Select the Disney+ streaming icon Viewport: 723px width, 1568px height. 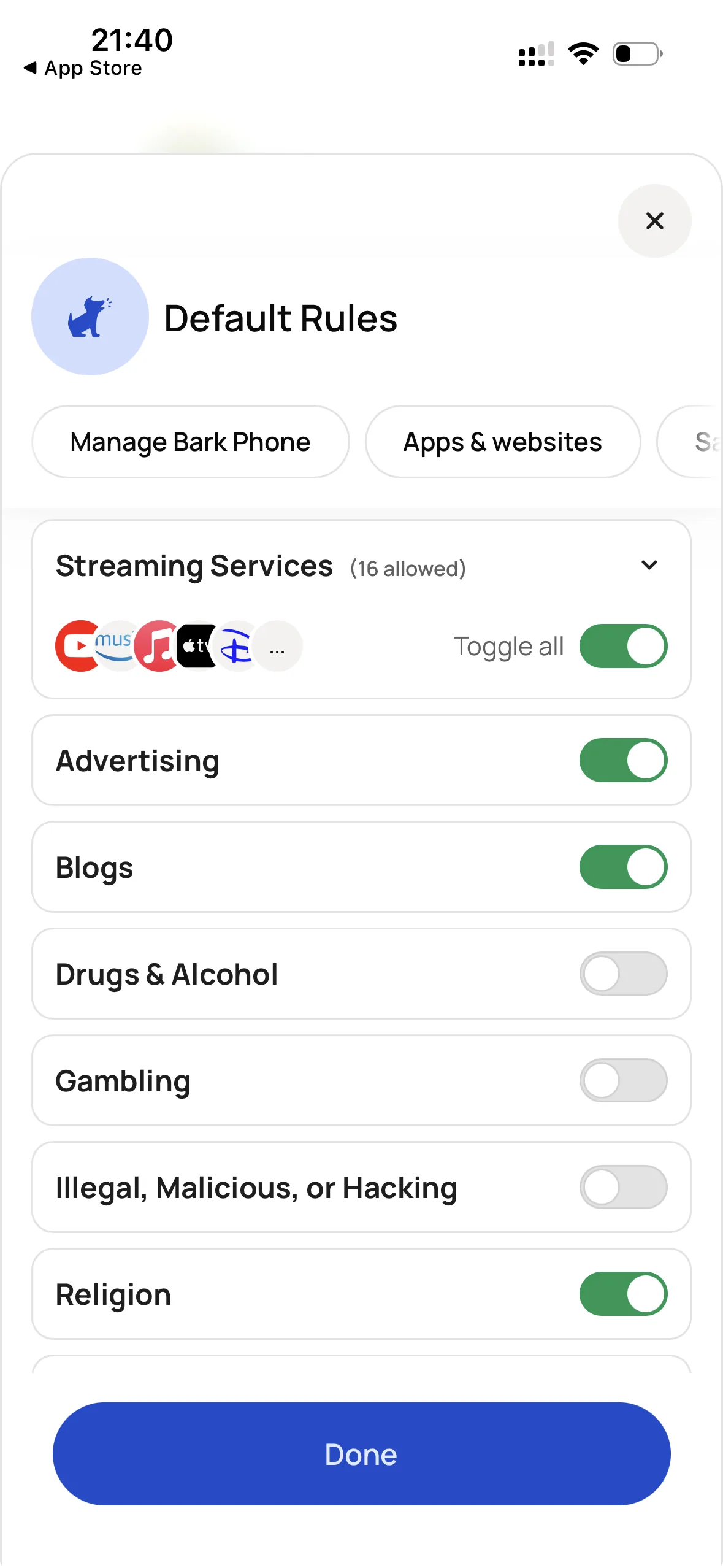(238, 645)
